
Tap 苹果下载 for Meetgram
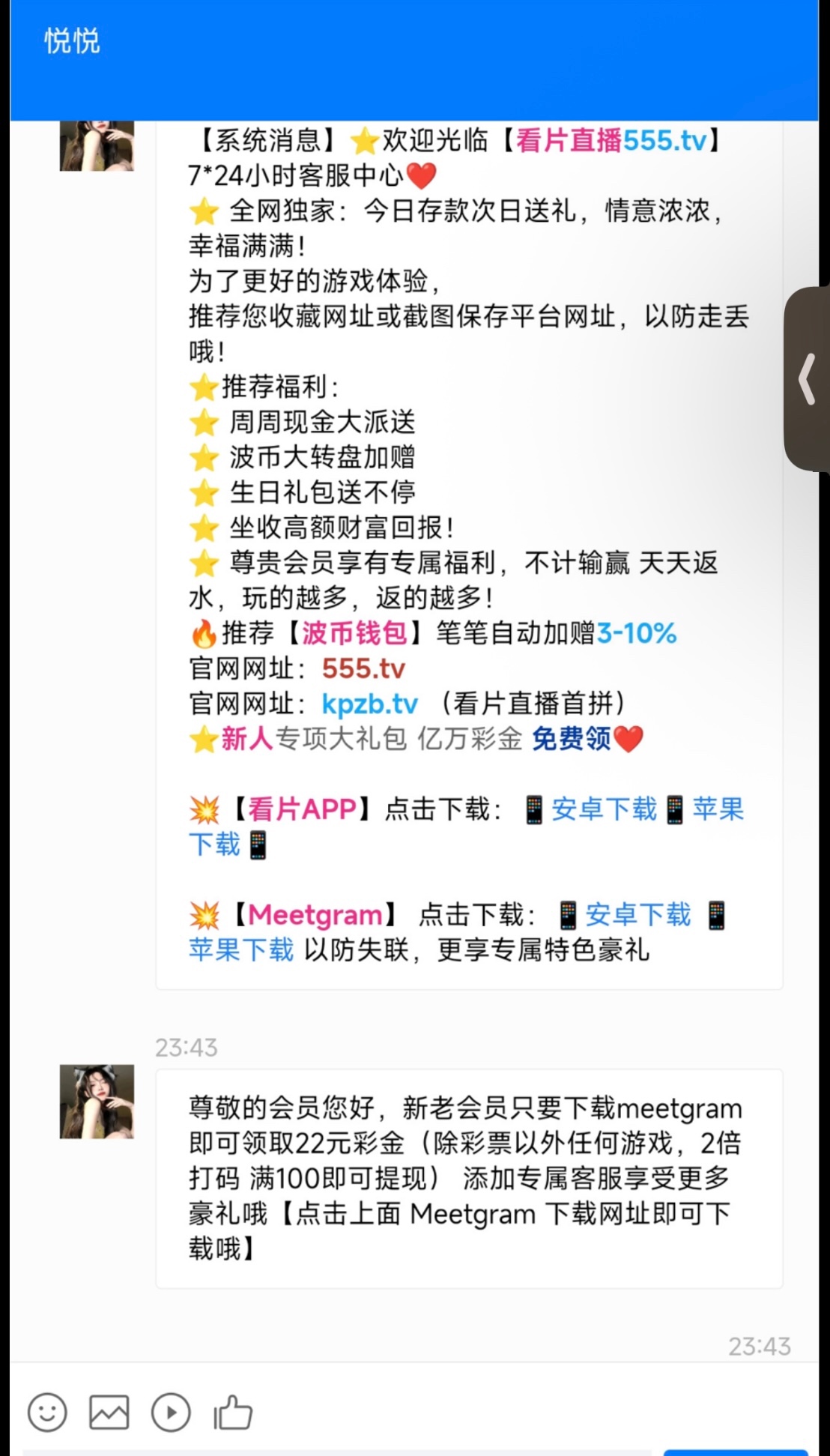240,950
